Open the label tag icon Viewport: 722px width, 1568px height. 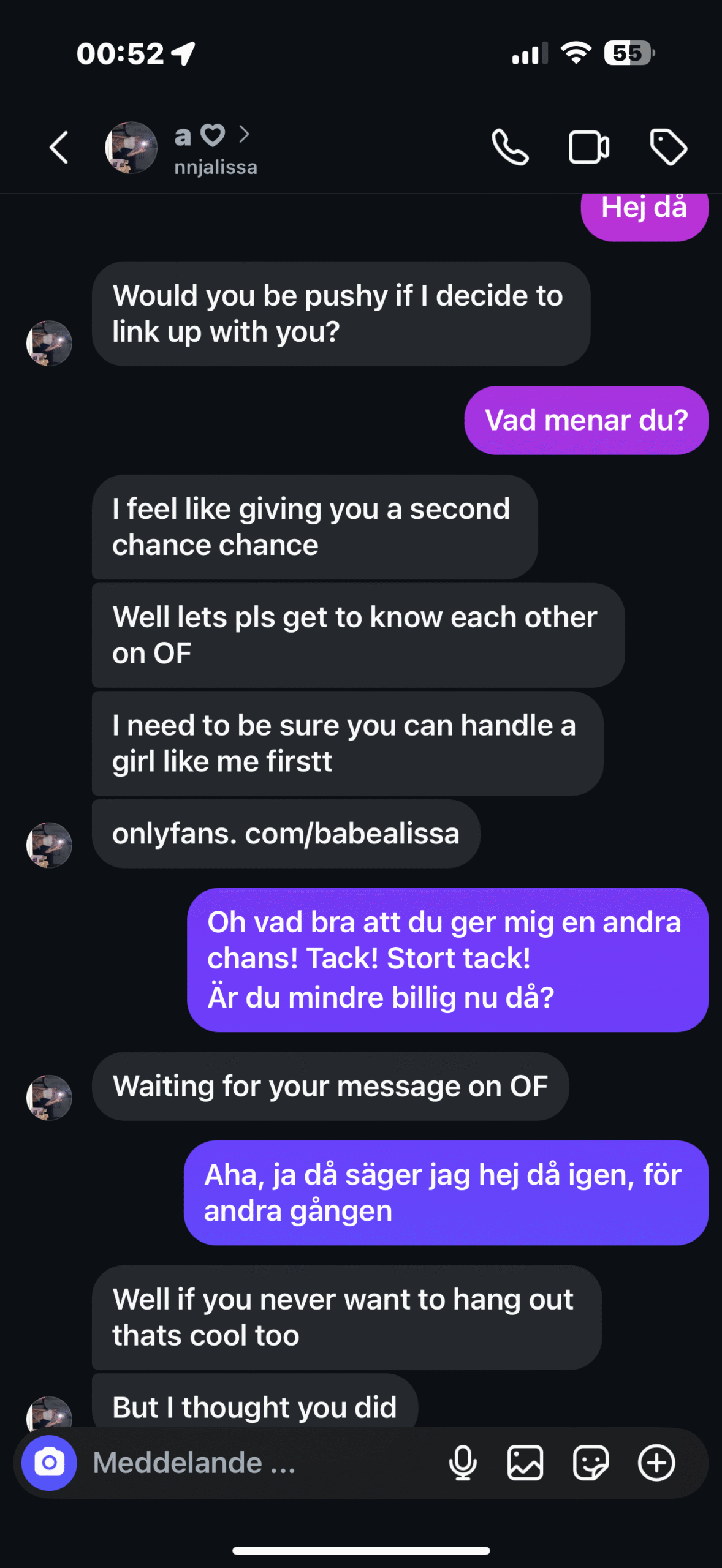668,148
